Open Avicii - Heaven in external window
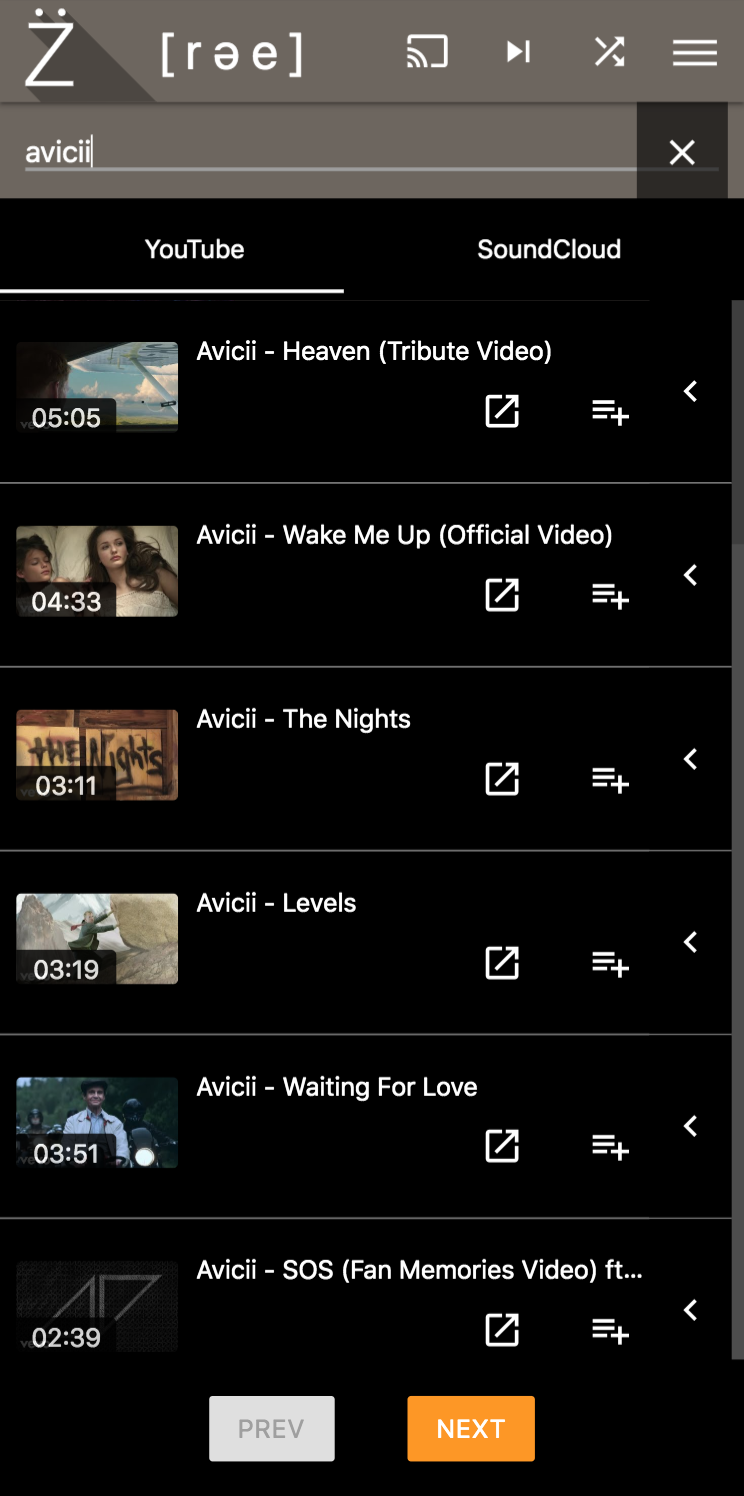744x1496 pixels. click(502, 411)
